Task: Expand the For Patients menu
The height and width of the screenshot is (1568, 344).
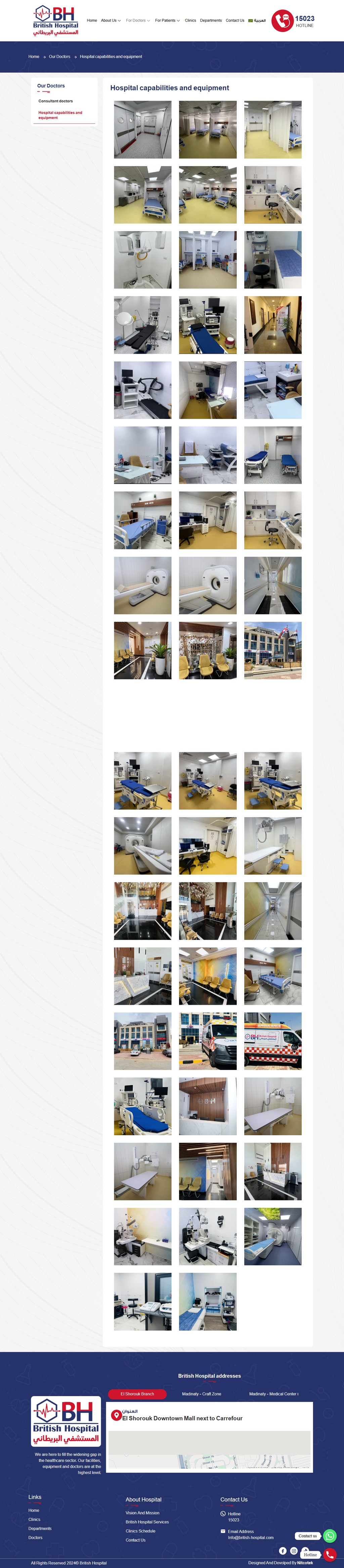Action: point(167,21)
